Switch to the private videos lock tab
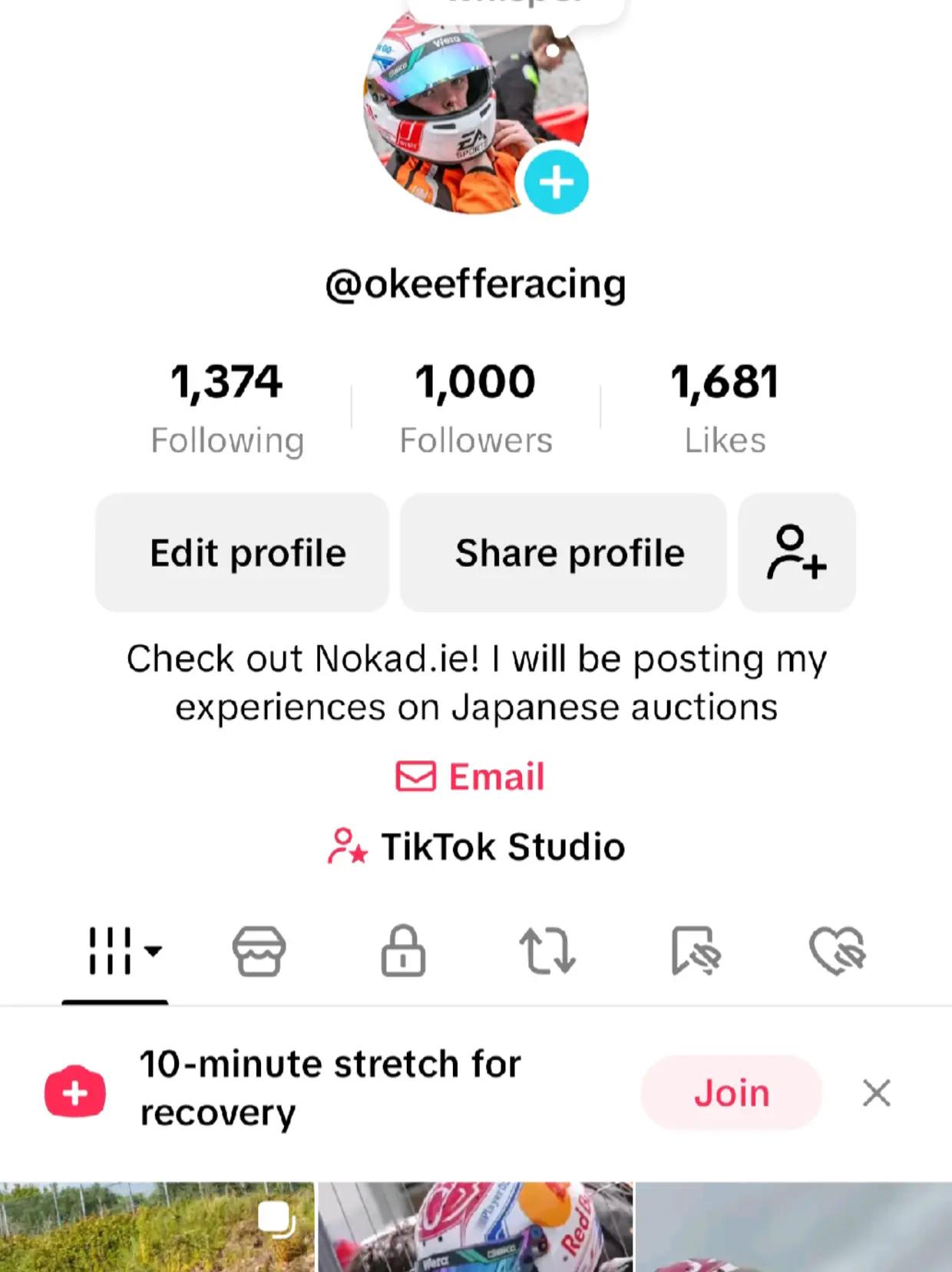The image size is (952, 1272). click(403, 951)
